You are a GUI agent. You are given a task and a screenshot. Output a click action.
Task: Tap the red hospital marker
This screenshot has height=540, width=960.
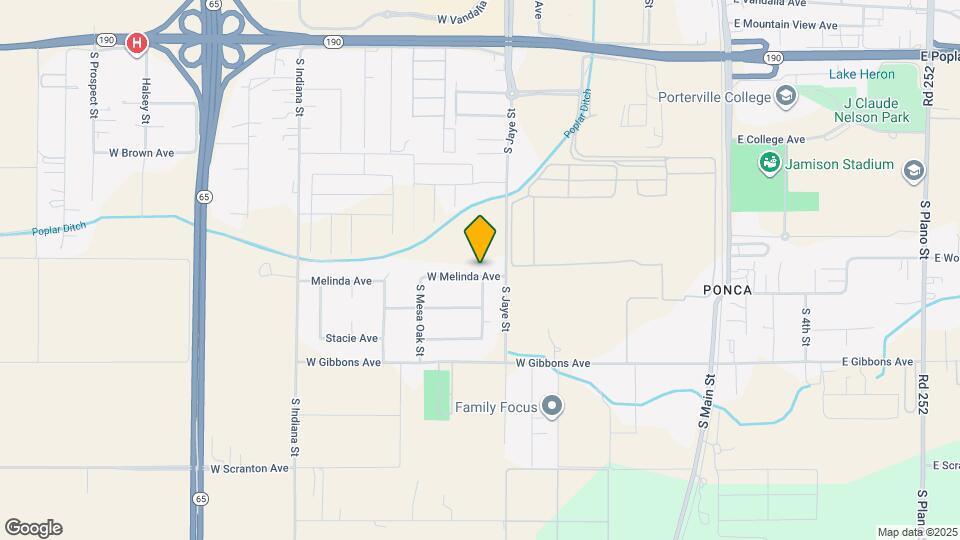137,43
